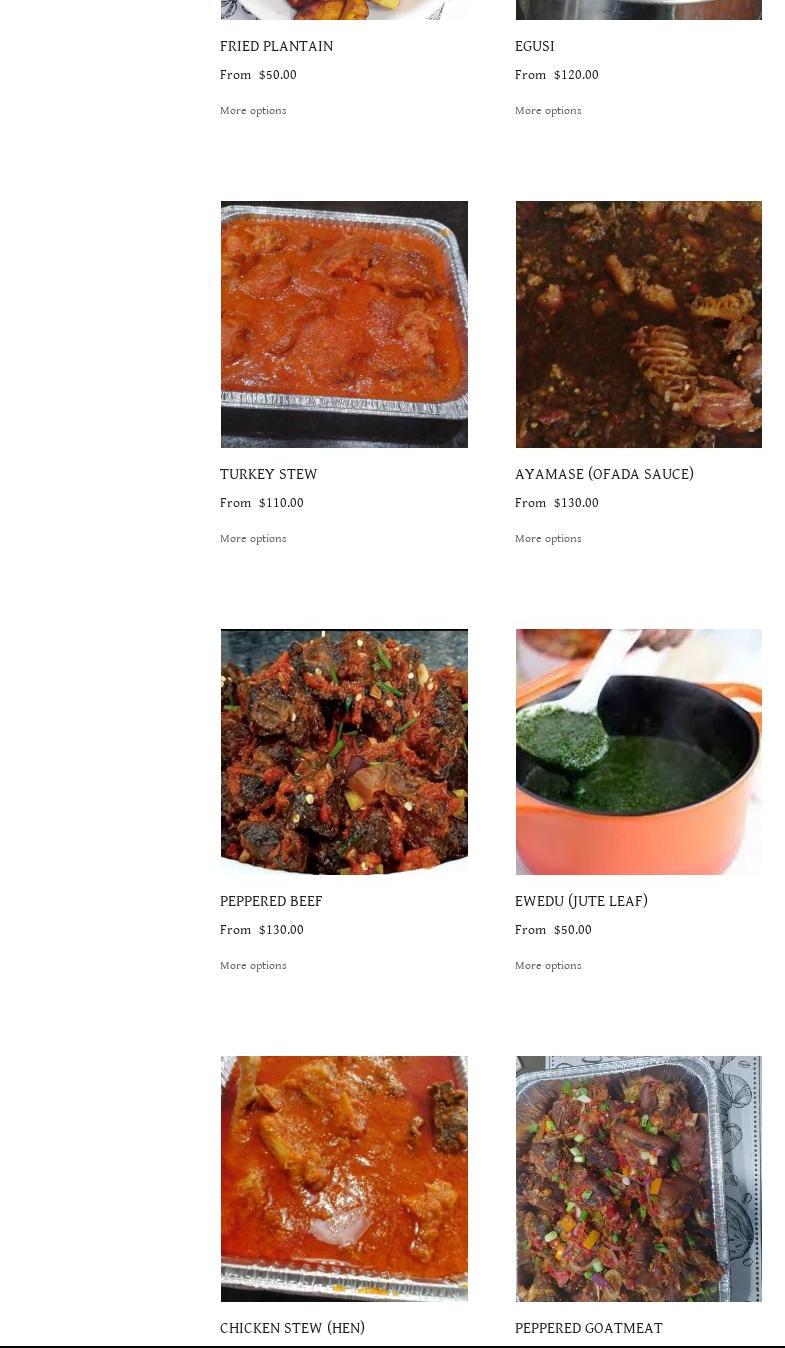Select the PEPPERED BEEF product title
Screen dimensions: 785x1348
[271, 901]
